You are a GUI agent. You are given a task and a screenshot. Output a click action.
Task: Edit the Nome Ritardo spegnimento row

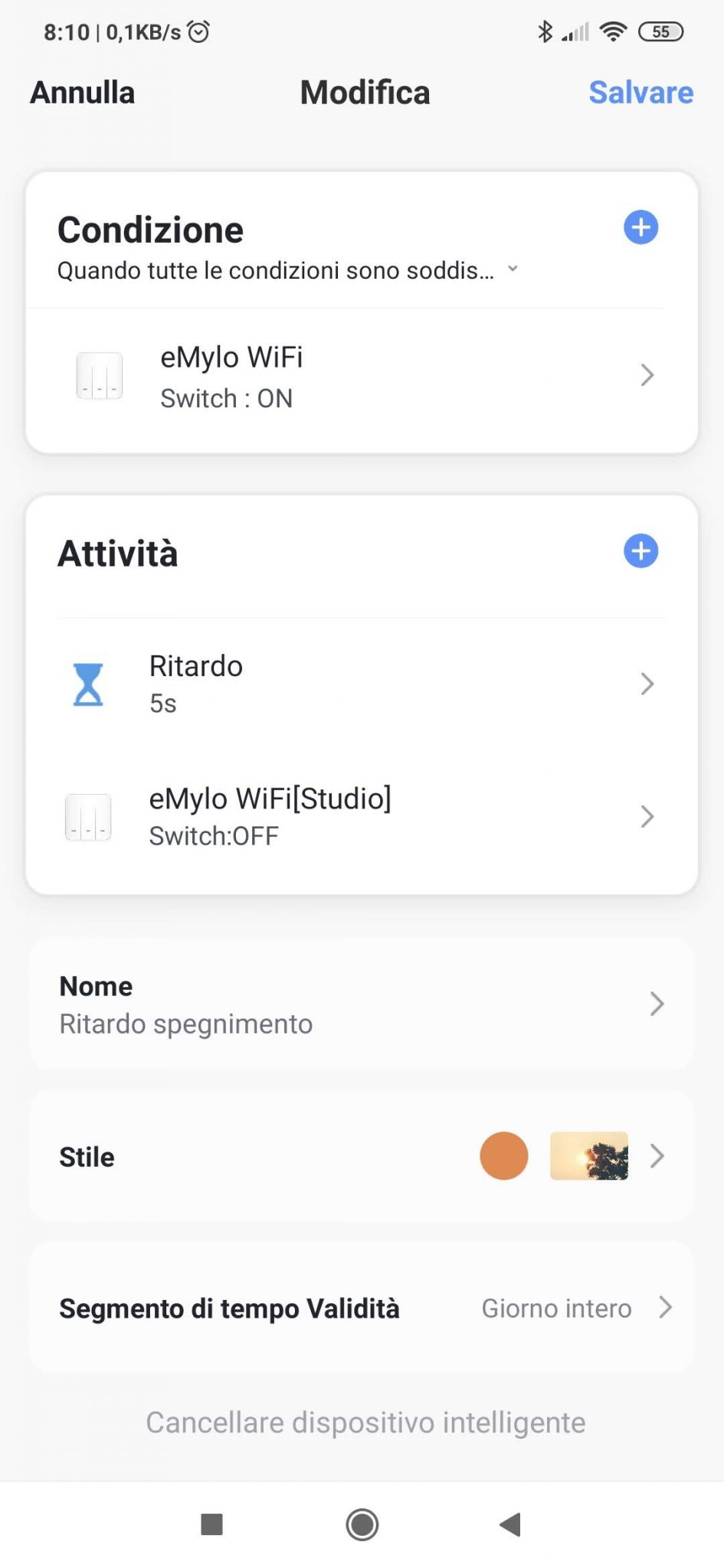tap(361, 1004)
